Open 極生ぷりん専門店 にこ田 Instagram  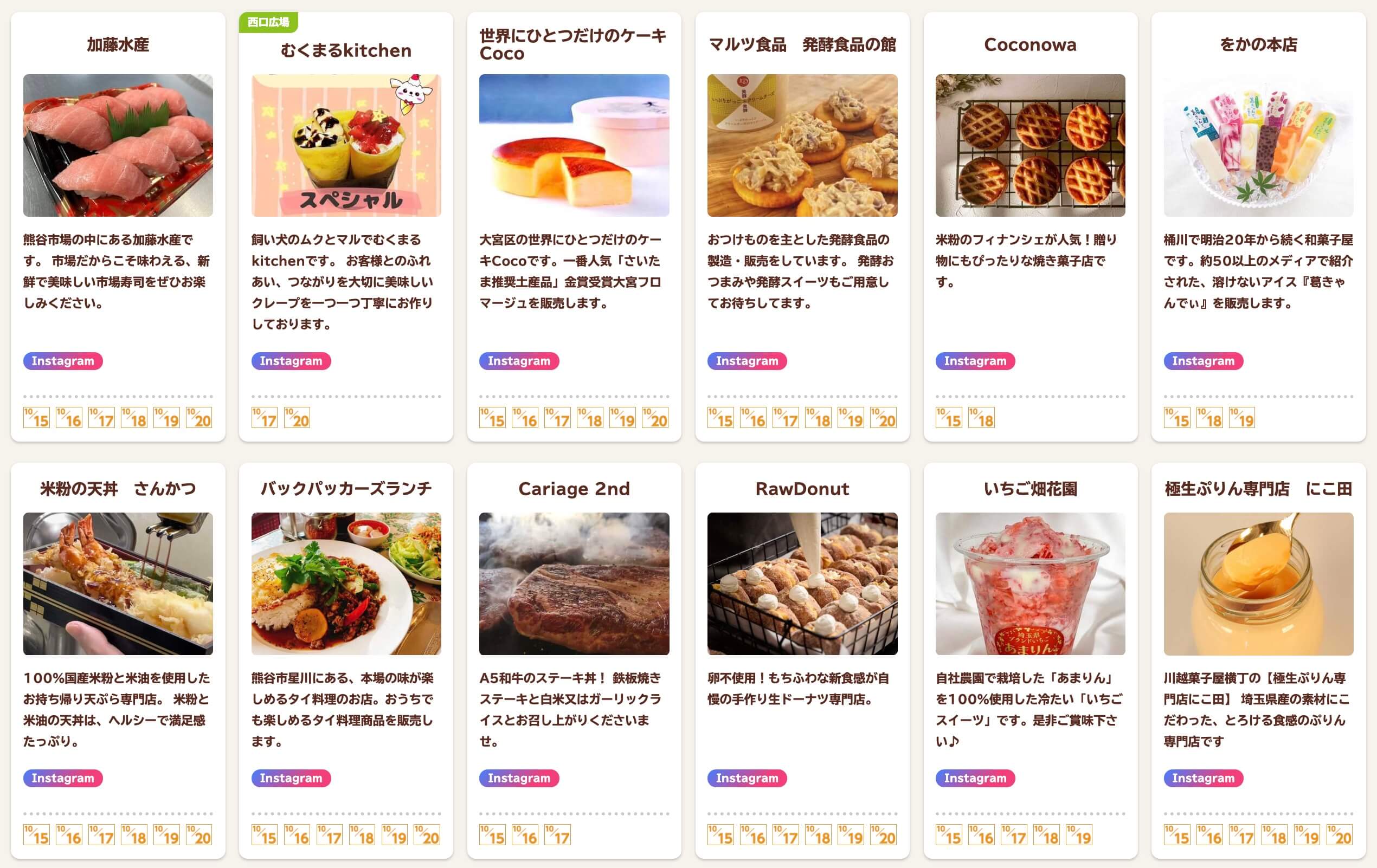coord(1203,778)
